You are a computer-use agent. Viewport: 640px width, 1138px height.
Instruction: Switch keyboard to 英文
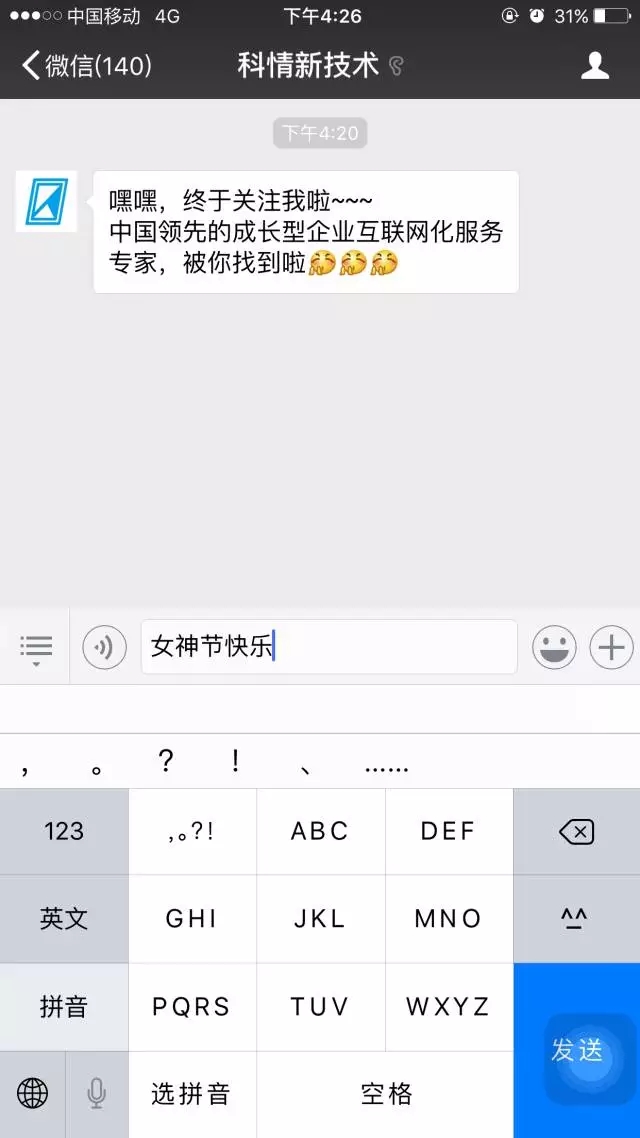[64, 919]
